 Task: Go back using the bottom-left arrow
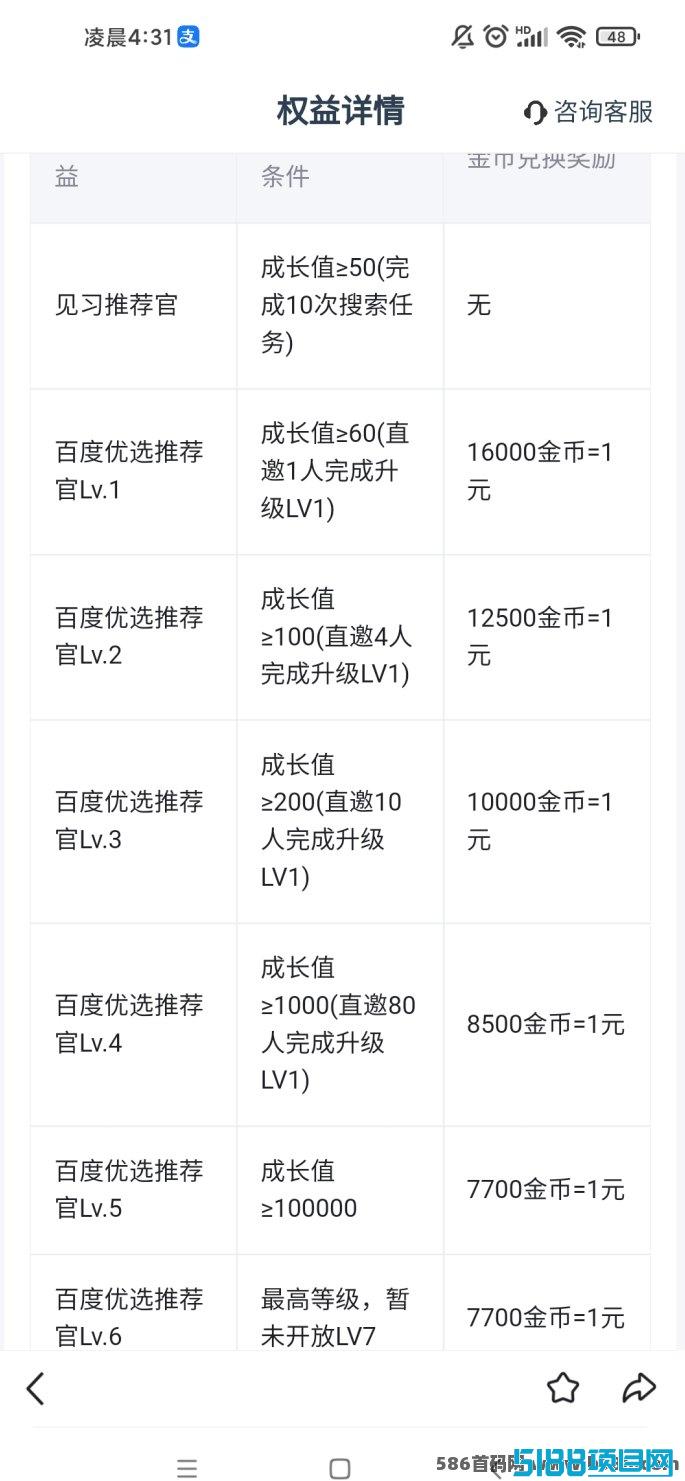click(36, 1389)
